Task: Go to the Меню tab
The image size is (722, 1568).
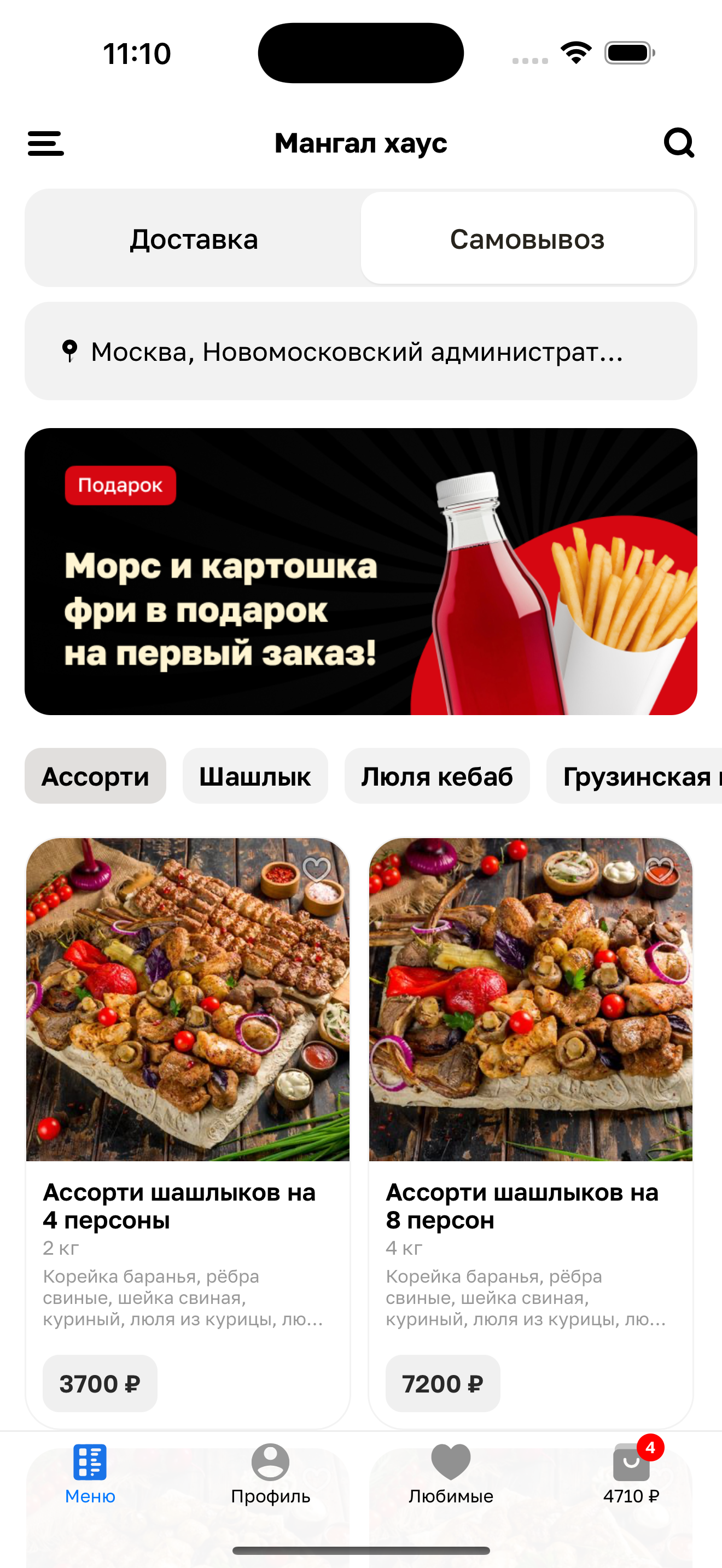Action: [90, 1473]
